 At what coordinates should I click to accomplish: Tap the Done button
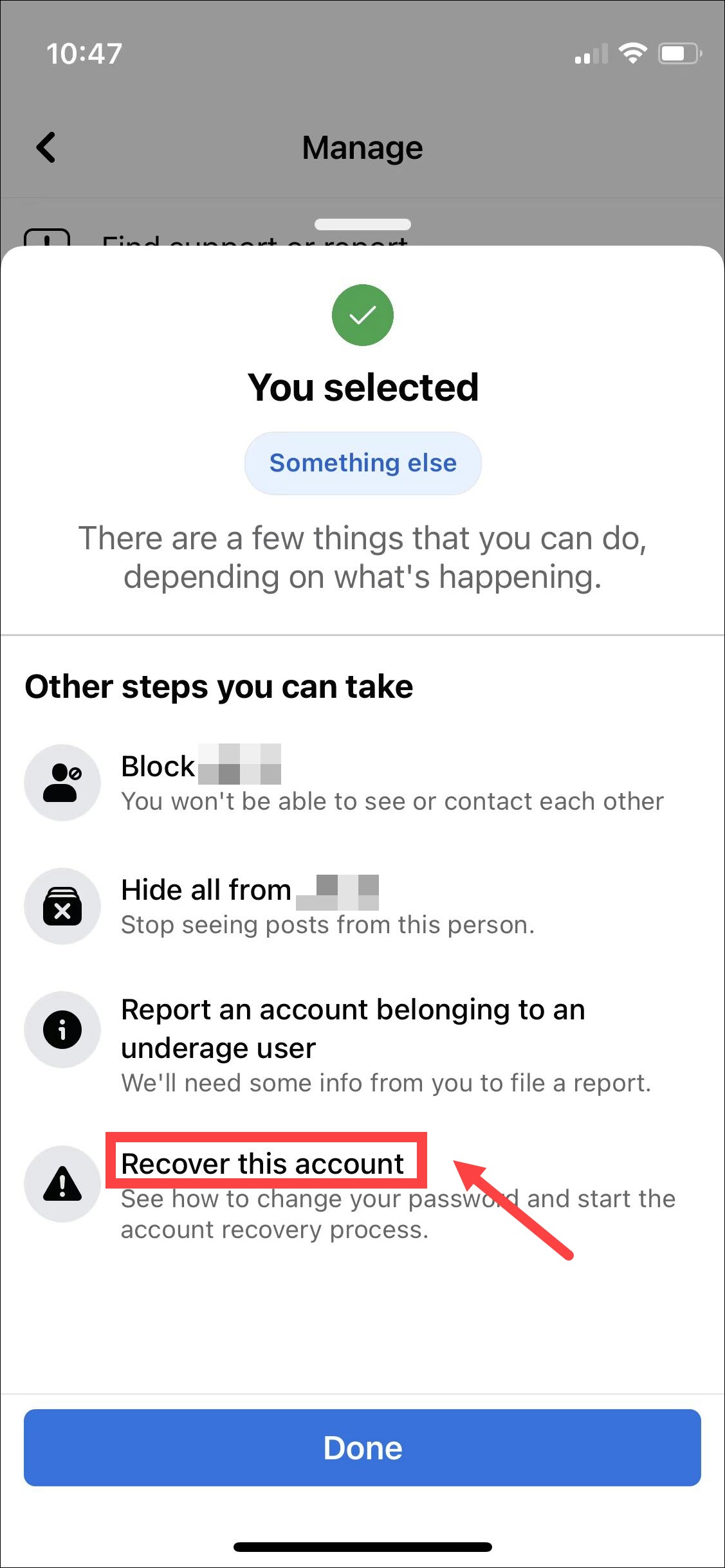pyautogui.click(x=362, y=1448)
